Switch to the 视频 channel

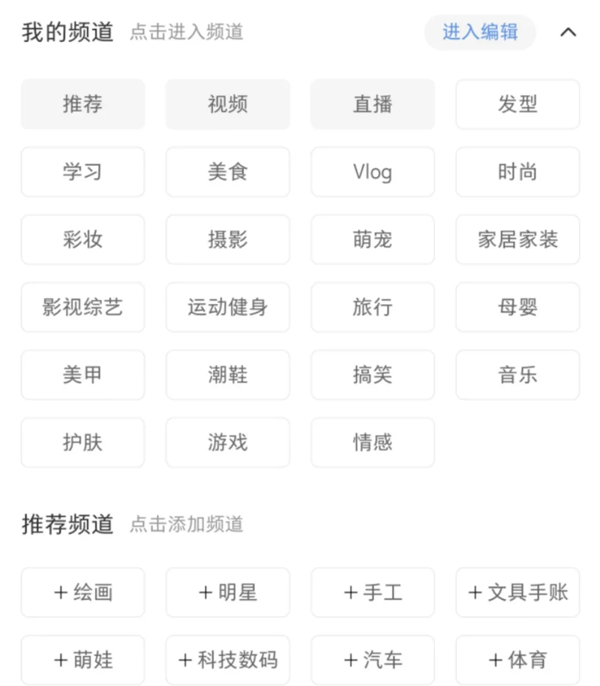(228, 104)
